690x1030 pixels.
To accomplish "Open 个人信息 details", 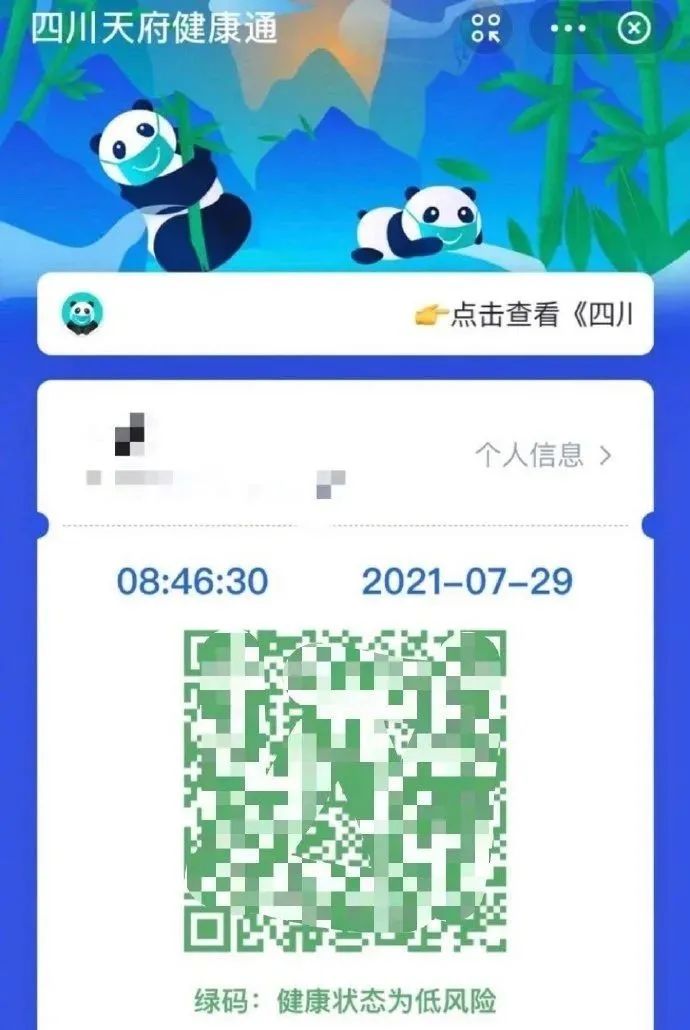I will (543, 456).
